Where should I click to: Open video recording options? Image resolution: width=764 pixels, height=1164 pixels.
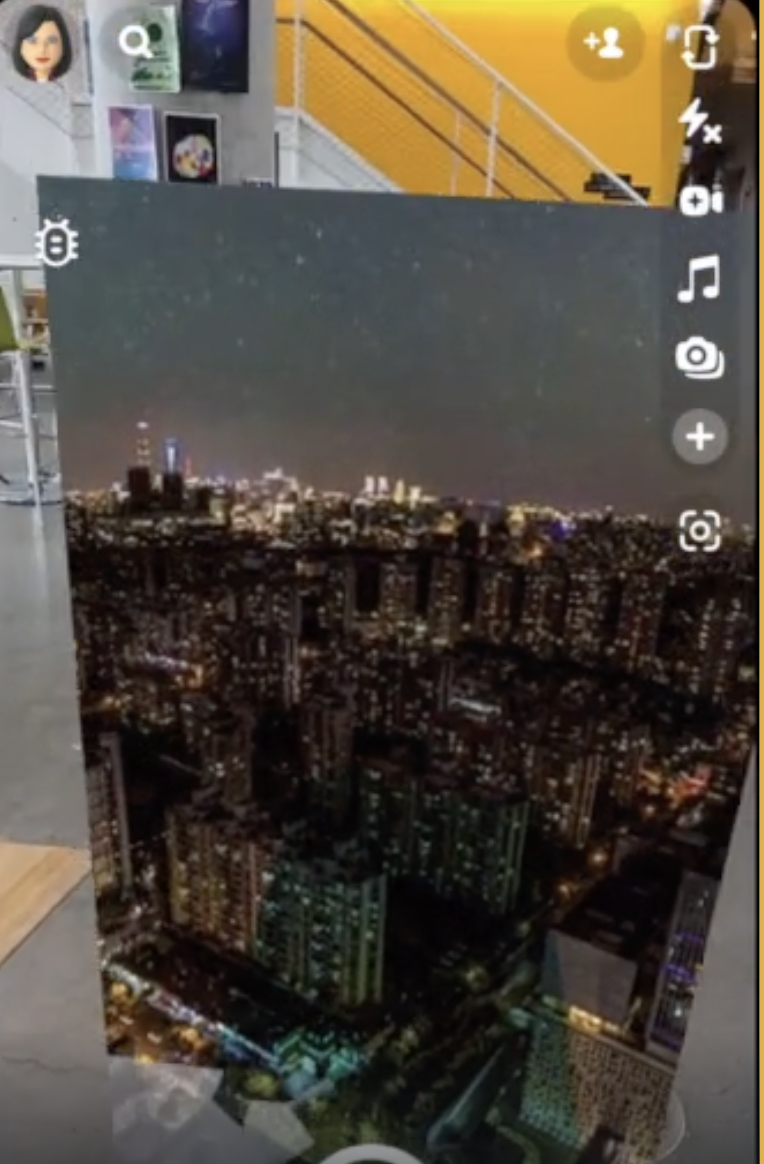700,200
